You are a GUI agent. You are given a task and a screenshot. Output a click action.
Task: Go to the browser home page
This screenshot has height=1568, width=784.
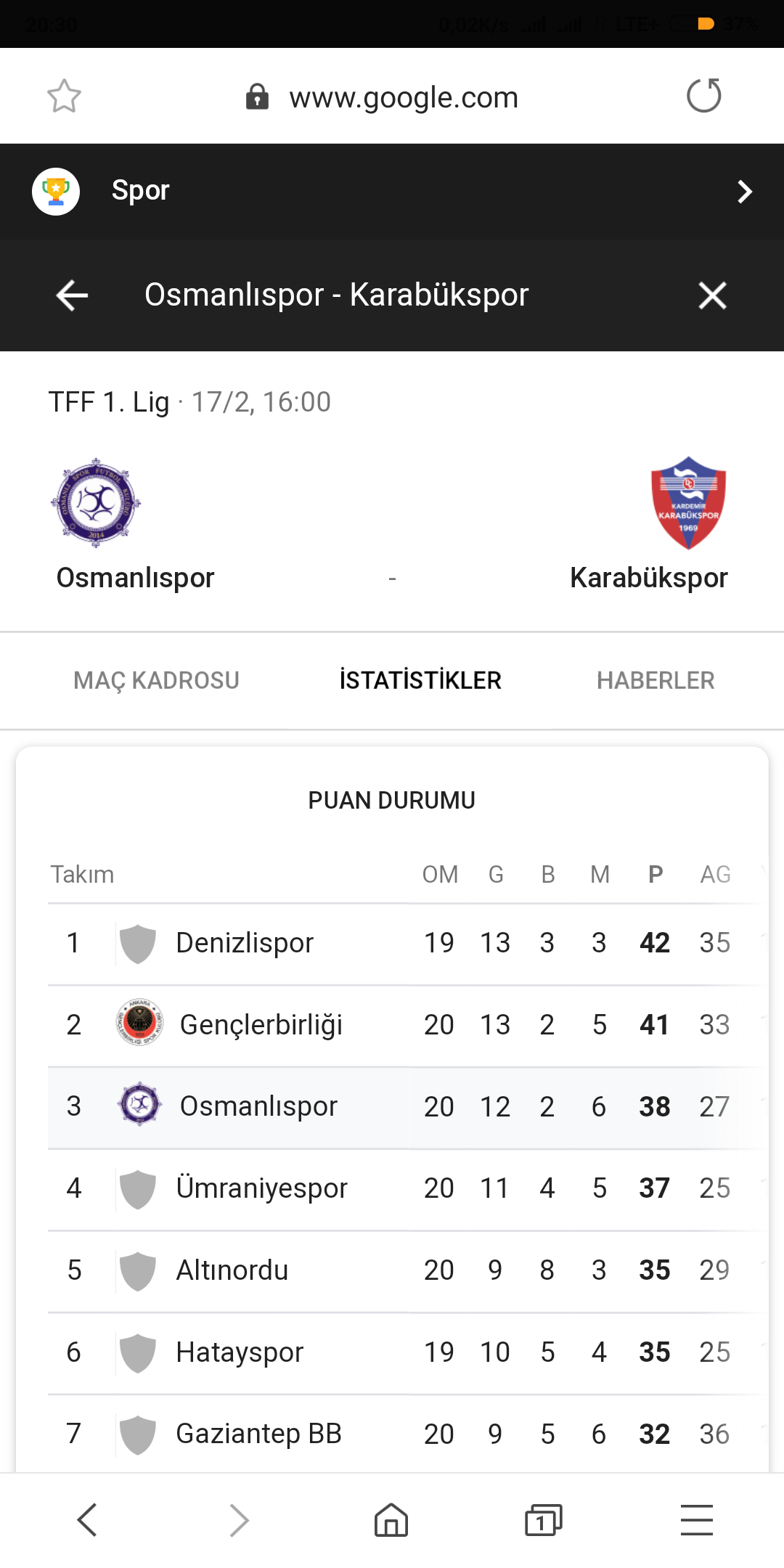(391, 1520)
